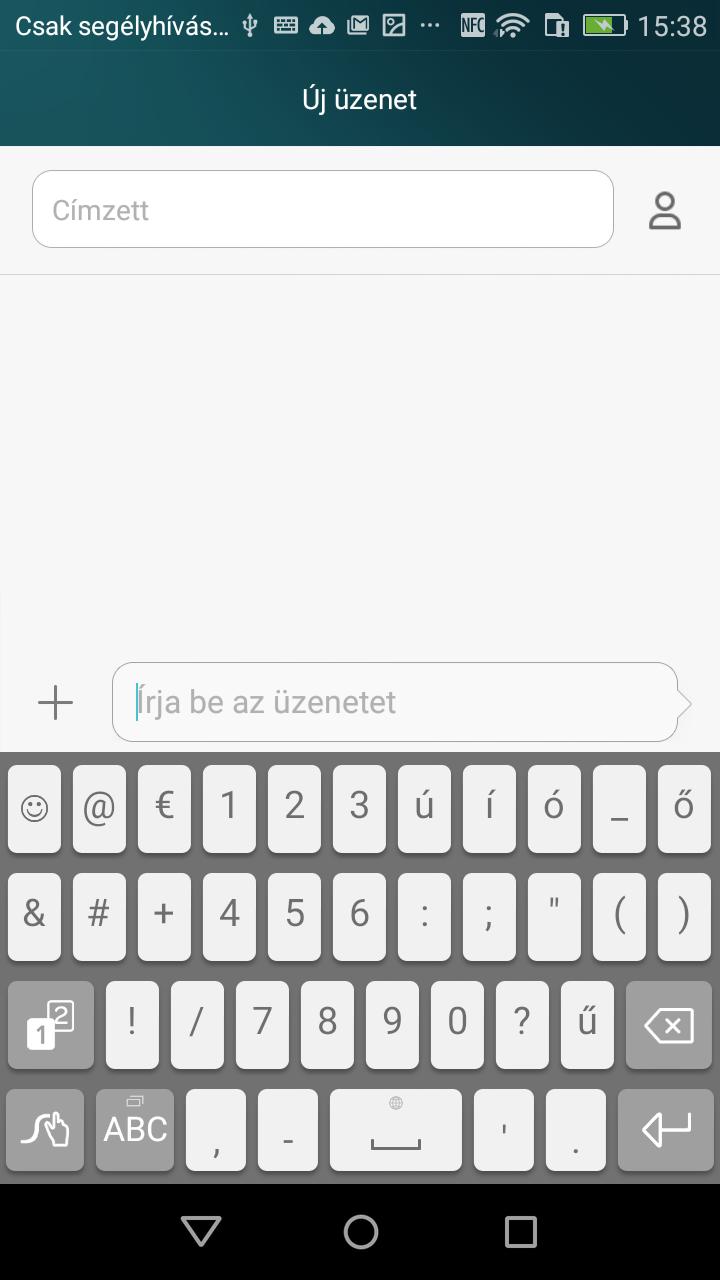Focus the message text field

(x=395, y=702)
